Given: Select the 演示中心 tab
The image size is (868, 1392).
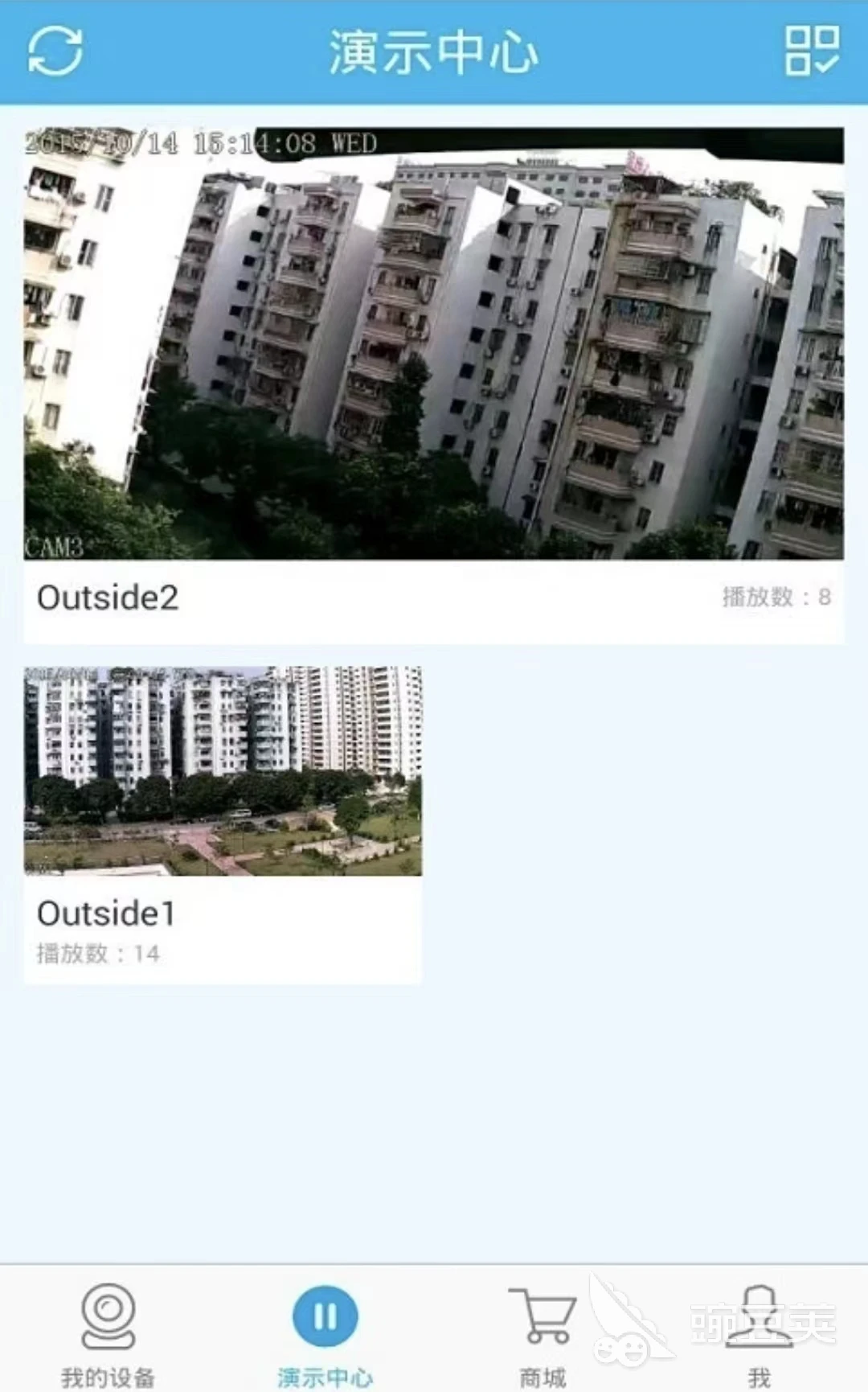Looking at the screenshot, I should pos(325,1332).
